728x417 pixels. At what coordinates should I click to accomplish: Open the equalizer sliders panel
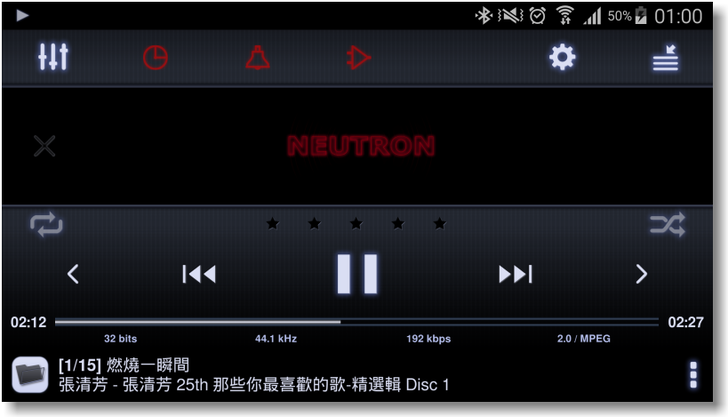53,58
